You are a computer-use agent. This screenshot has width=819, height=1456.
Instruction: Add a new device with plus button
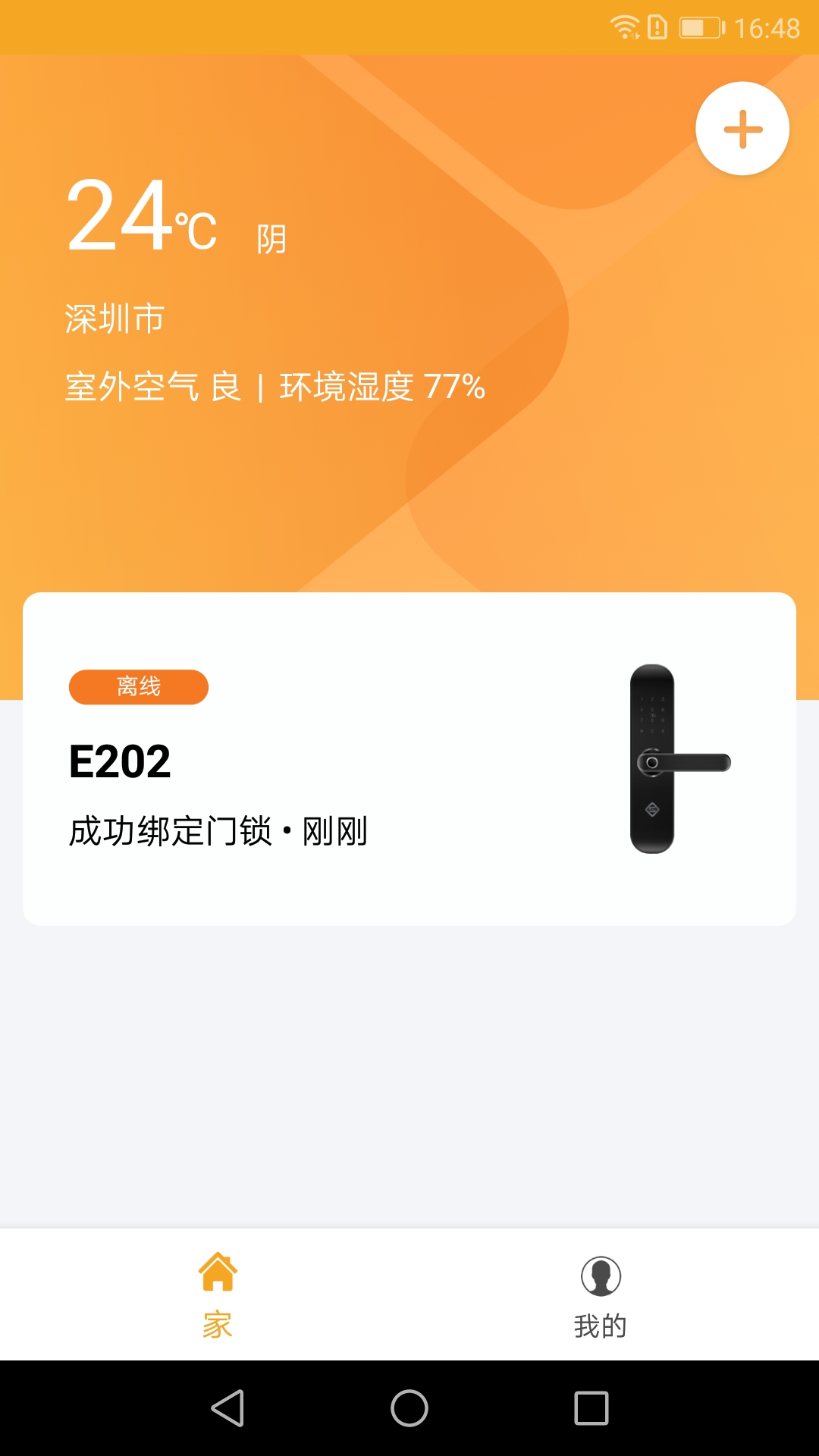pyautogui.click(x=742, y=129)
